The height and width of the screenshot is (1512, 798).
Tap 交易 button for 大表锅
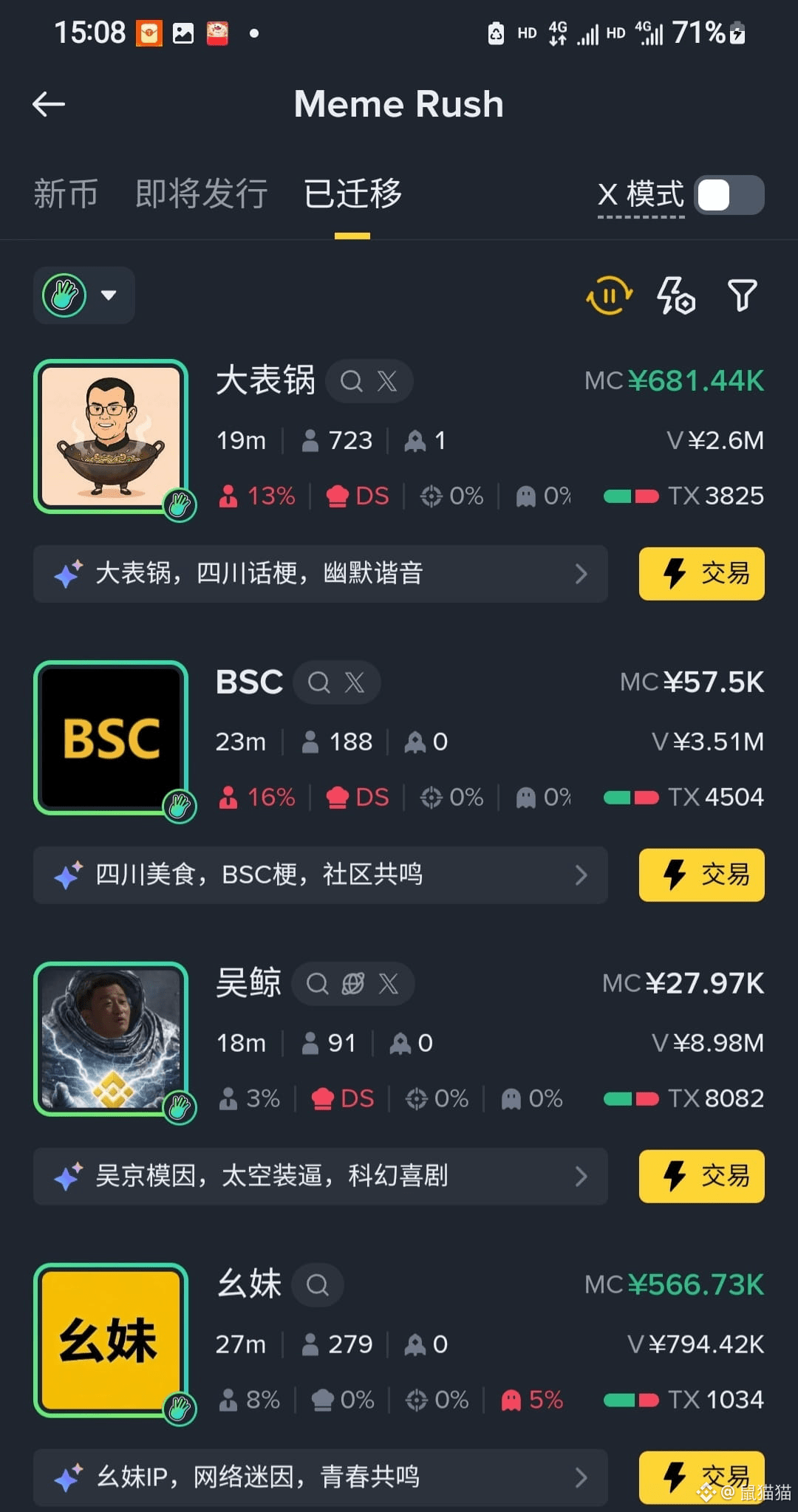coord(701,574)
